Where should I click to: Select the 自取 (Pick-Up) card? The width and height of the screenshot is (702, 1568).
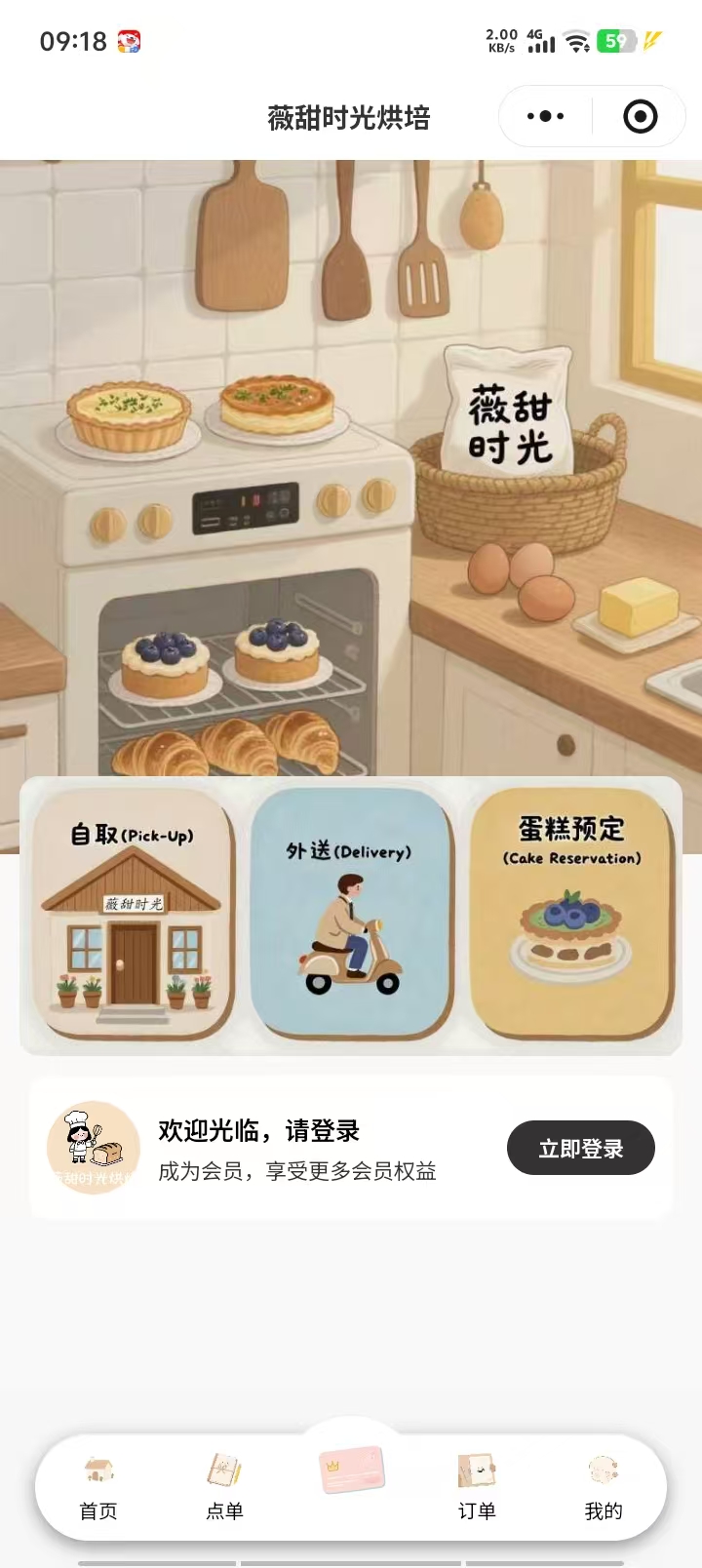coord(133,915)
